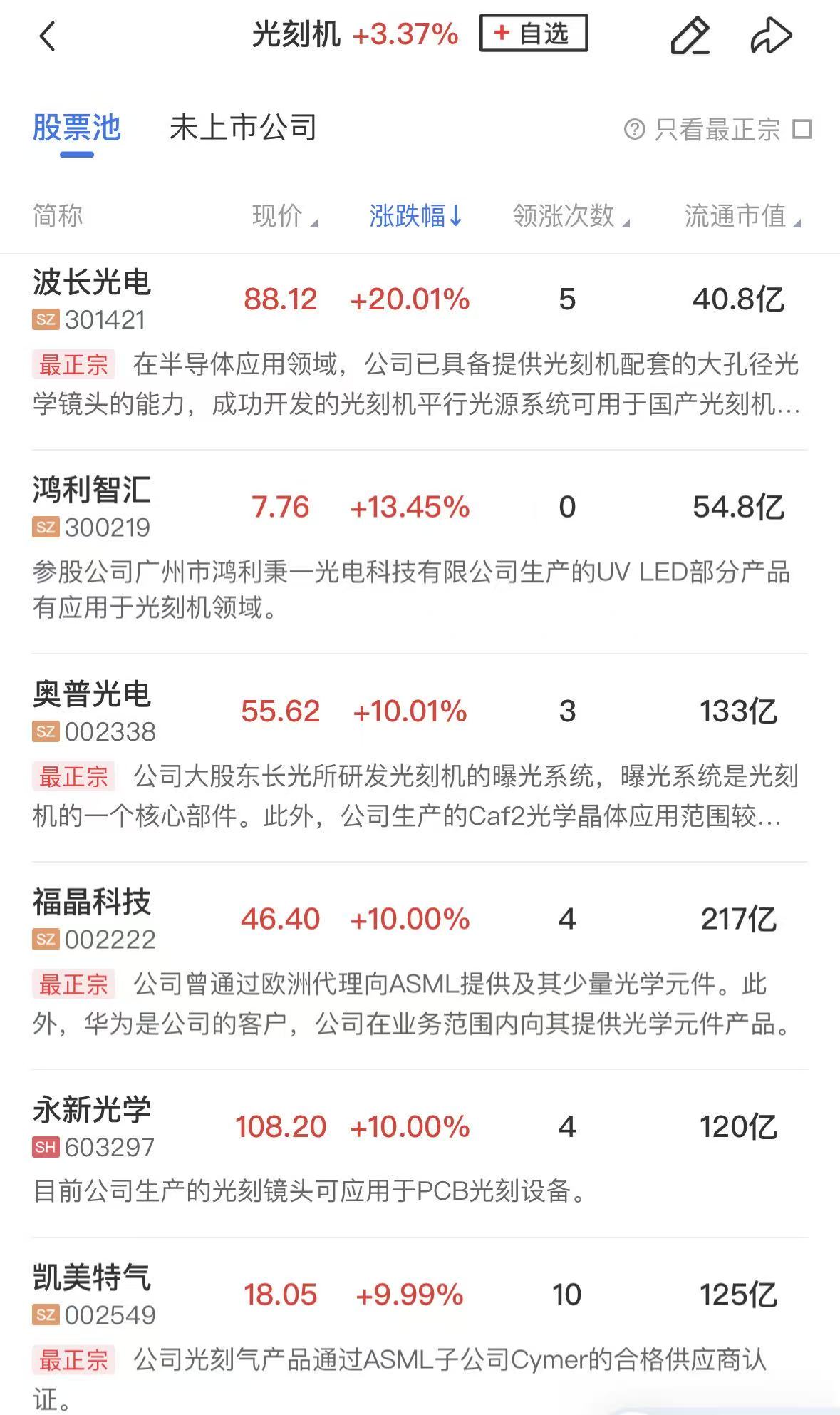This screenshot has width=840, height=1415.
Task: Open help icon beside 只看最正宗
Action: 634,129
